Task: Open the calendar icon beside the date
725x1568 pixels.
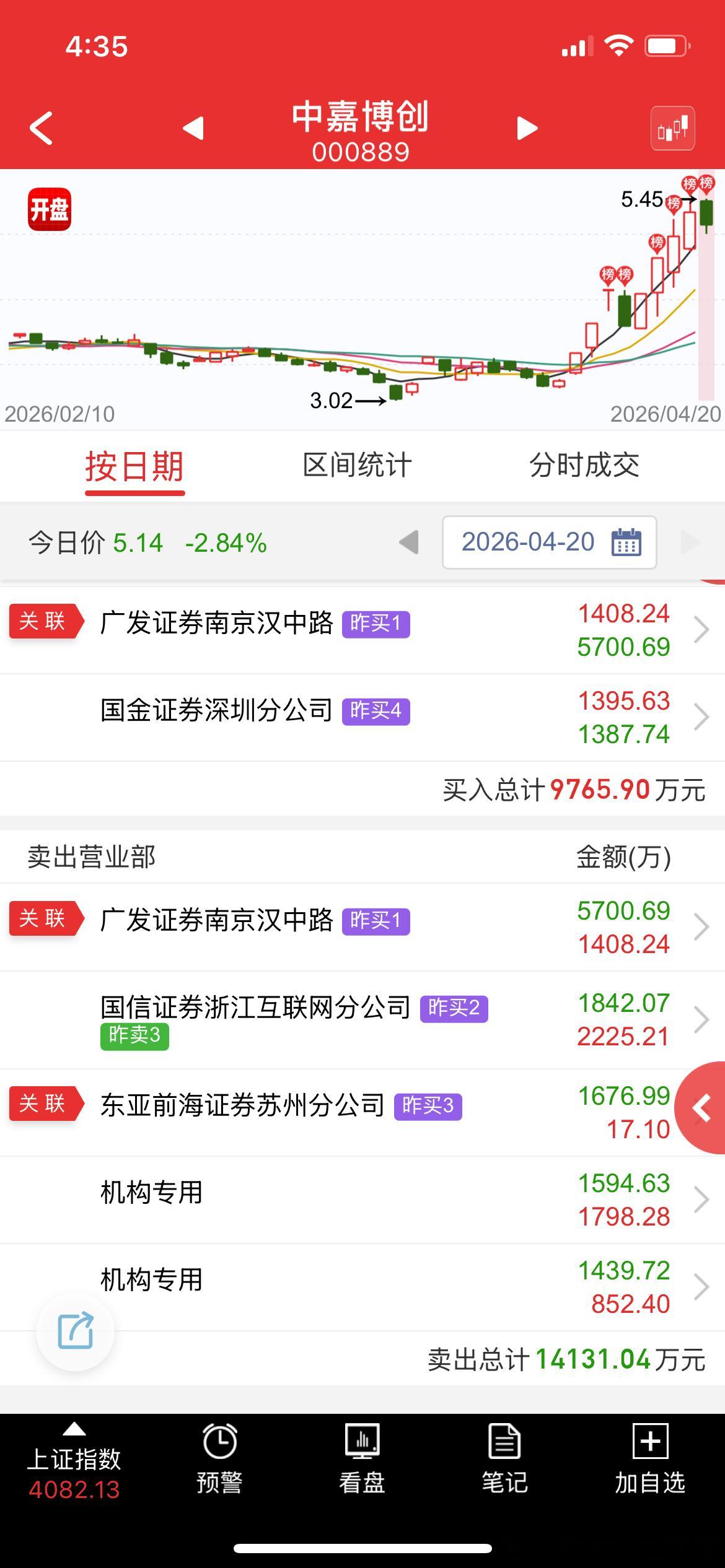Action: pos(626,542)
